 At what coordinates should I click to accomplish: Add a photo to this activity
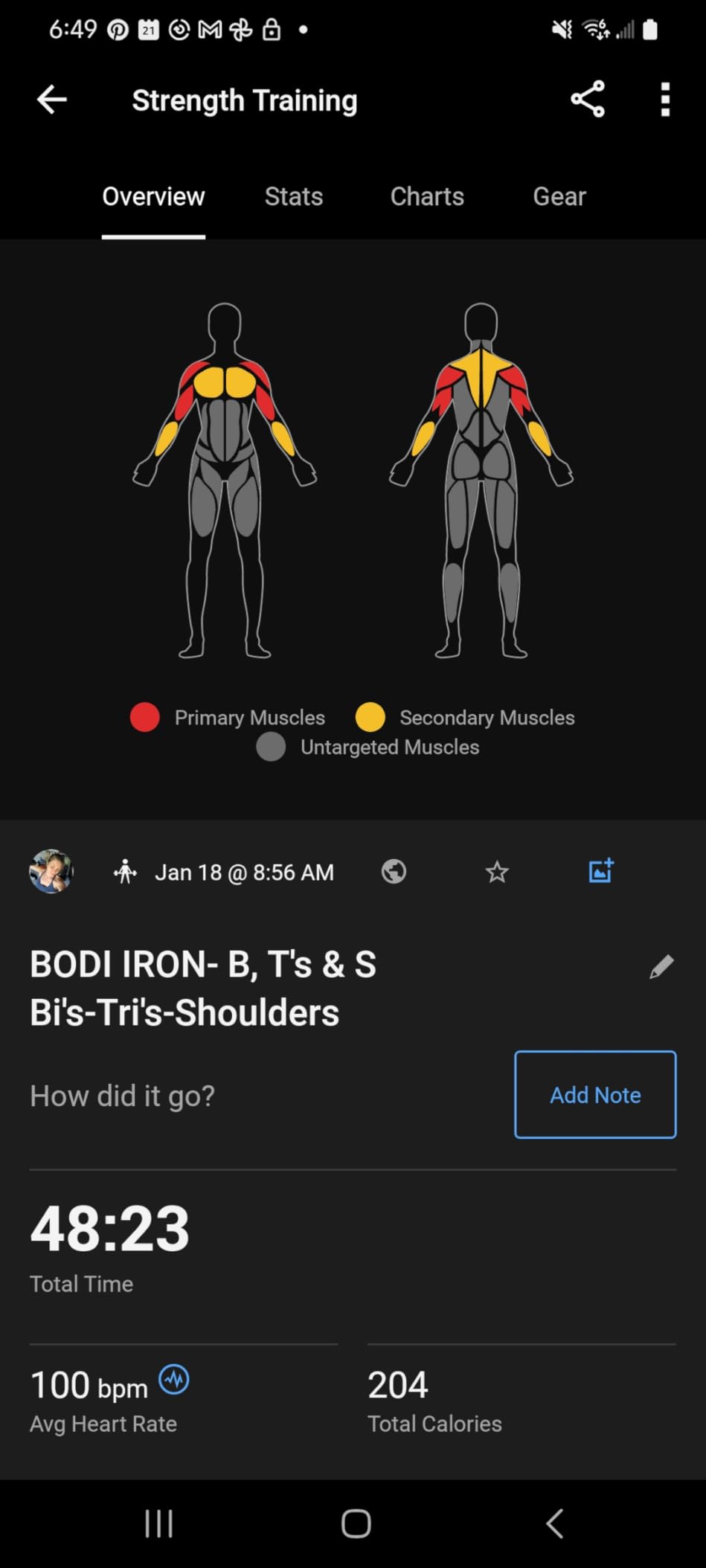tap(601, 870)
